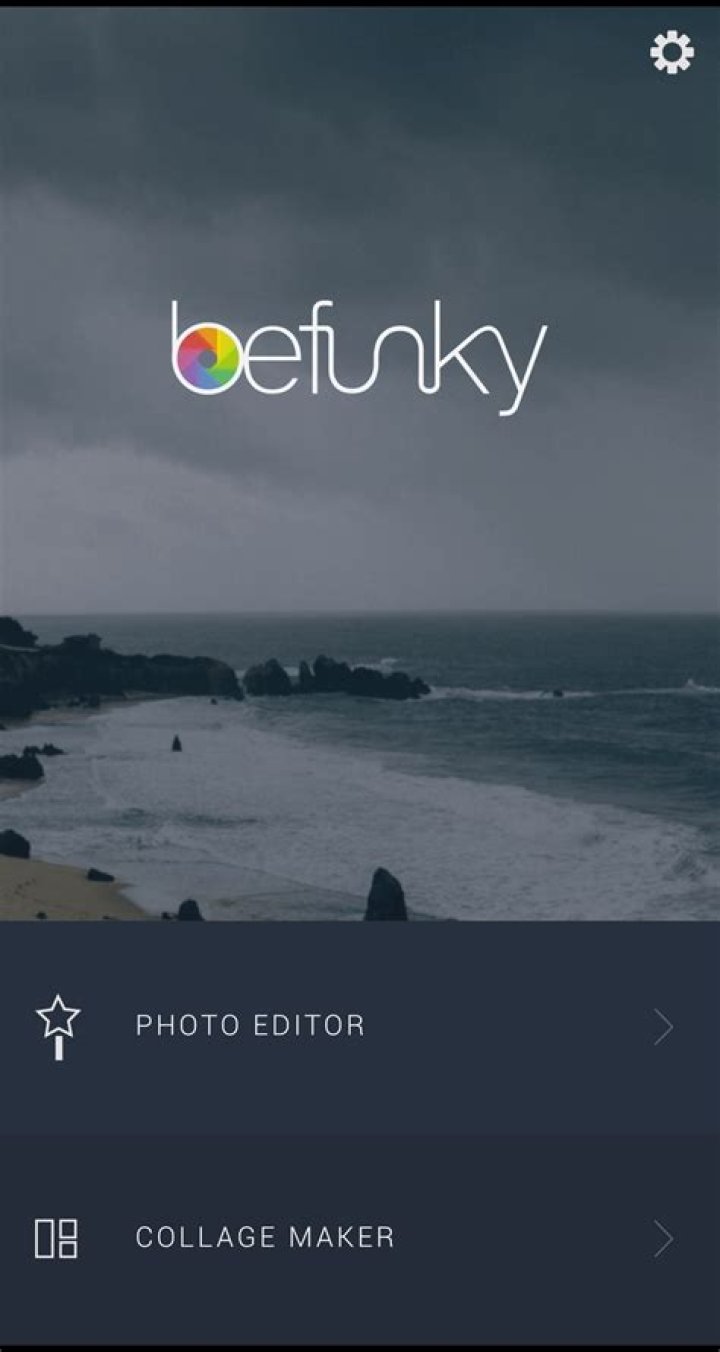Launch the Collage Maker
Viewport: 720px width, 1352px height.
point(360,1239)
